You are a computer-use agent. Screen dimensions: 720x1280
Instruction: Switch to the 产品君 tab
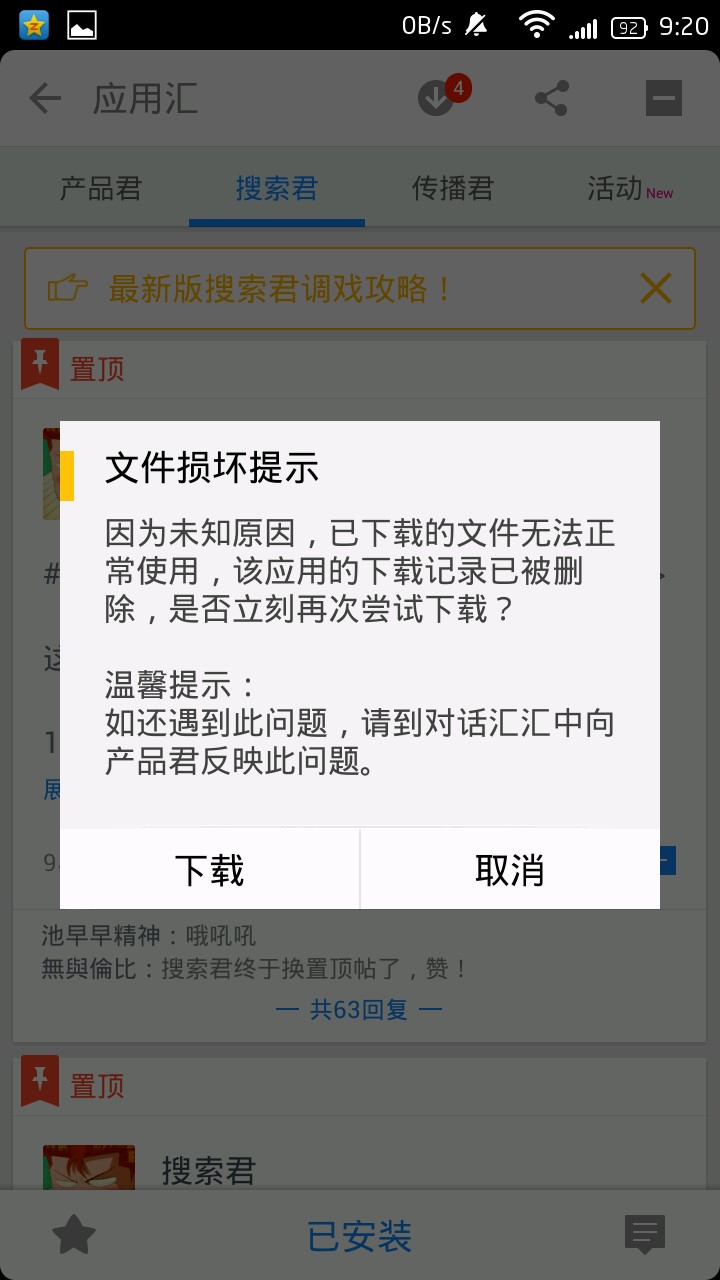pos(101,188)
